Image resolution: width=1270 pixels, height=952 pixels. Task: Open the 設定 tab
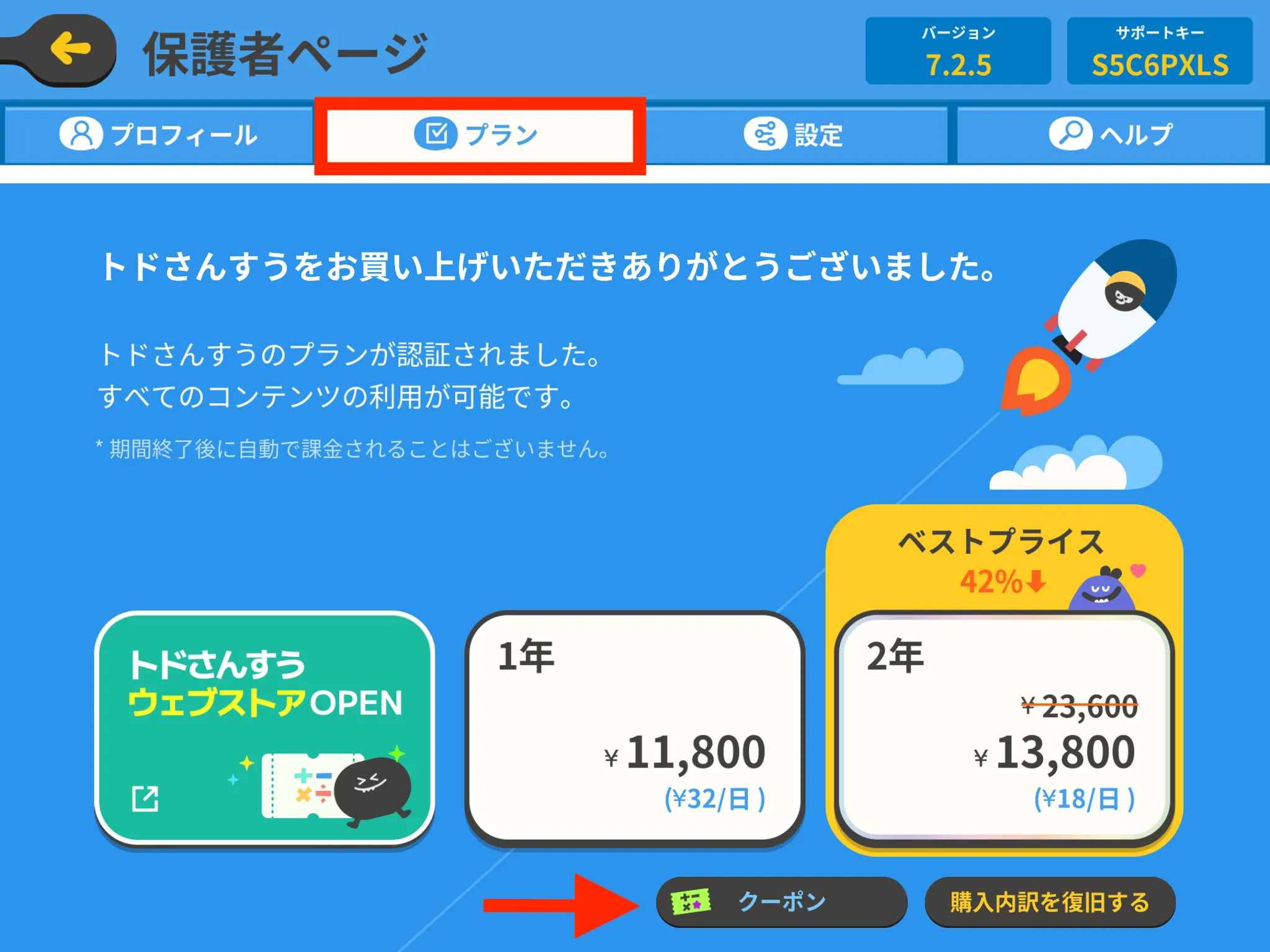coord(796,134)
